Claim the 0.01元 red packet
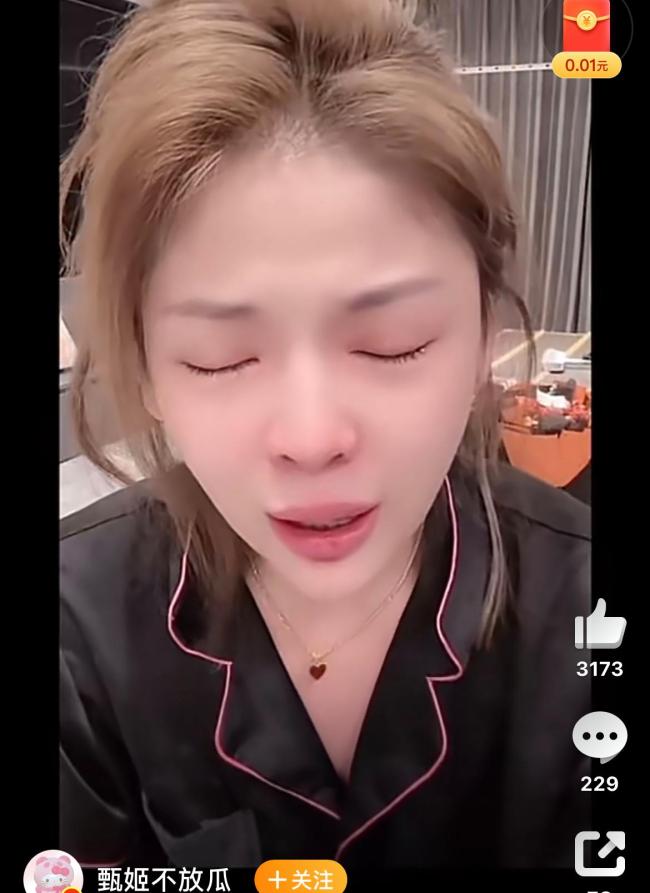This screenshot has height=893, width=650. [586, 38]
